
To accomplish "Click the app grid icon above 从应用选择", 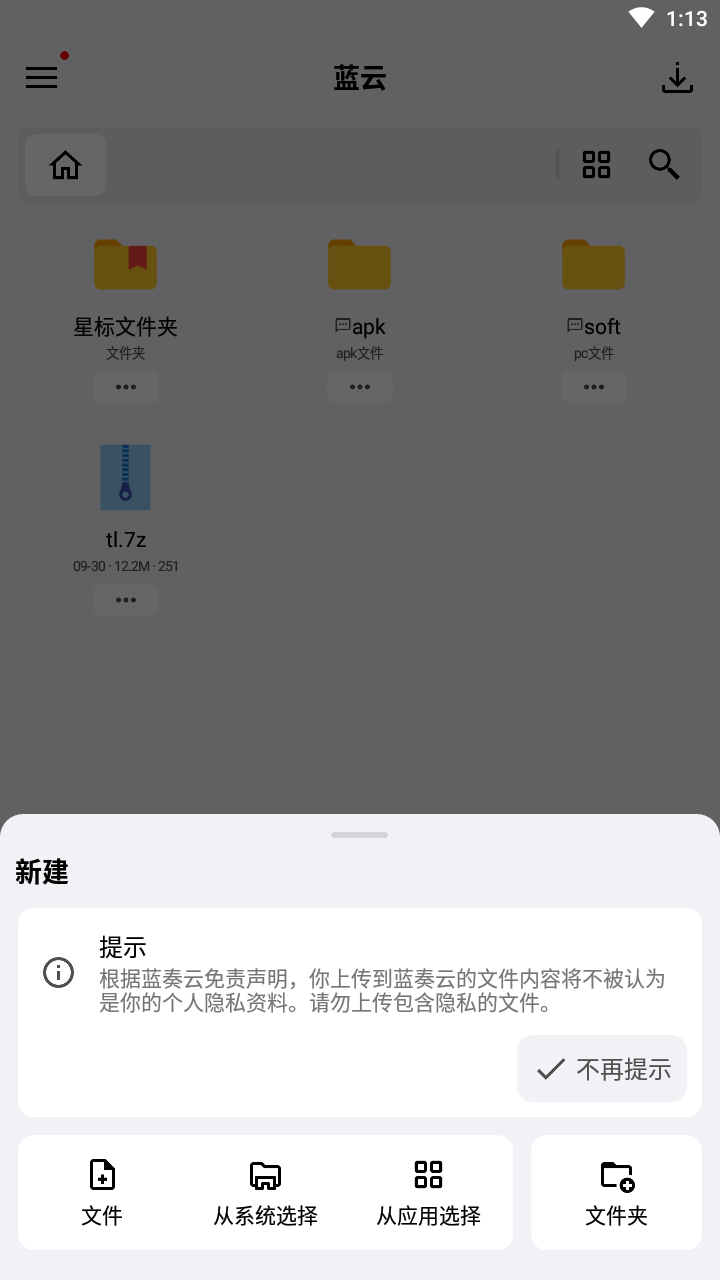I will click(x=427, y=1174).
